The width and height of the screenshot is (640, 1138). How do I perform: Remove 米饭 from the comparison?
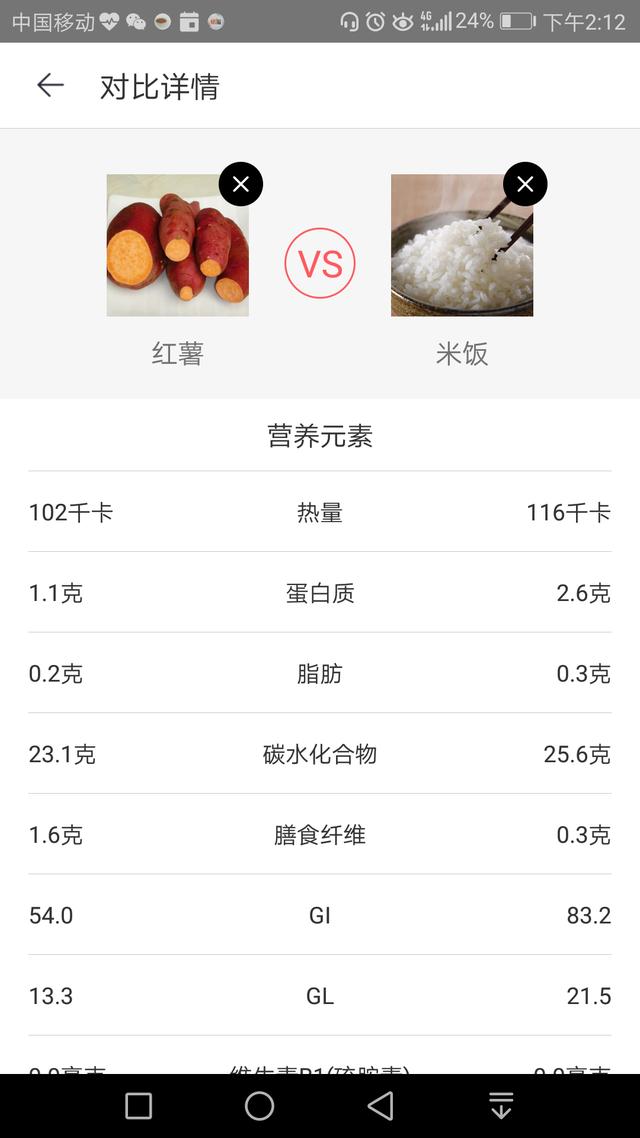525,184
